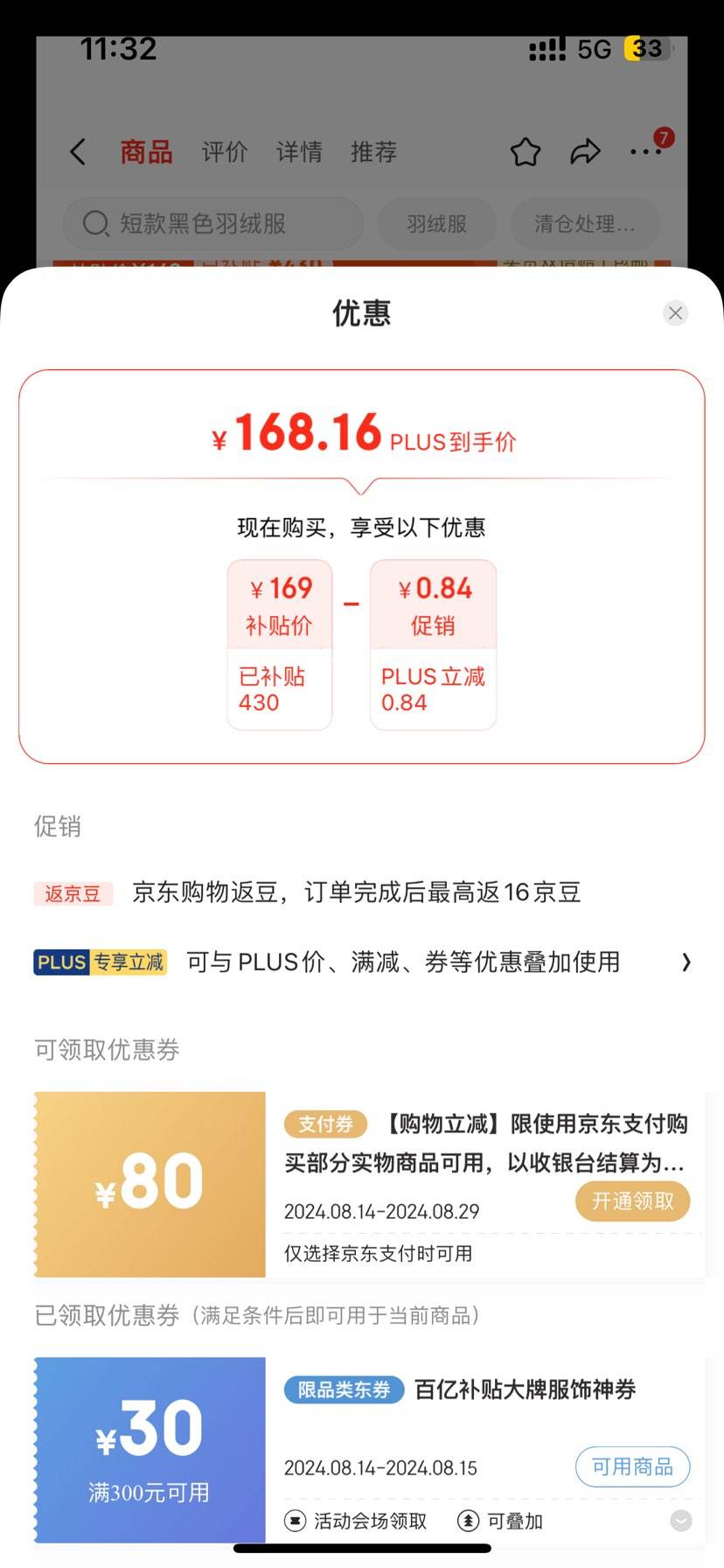Switch to the 评价 tab

point(224,150)
